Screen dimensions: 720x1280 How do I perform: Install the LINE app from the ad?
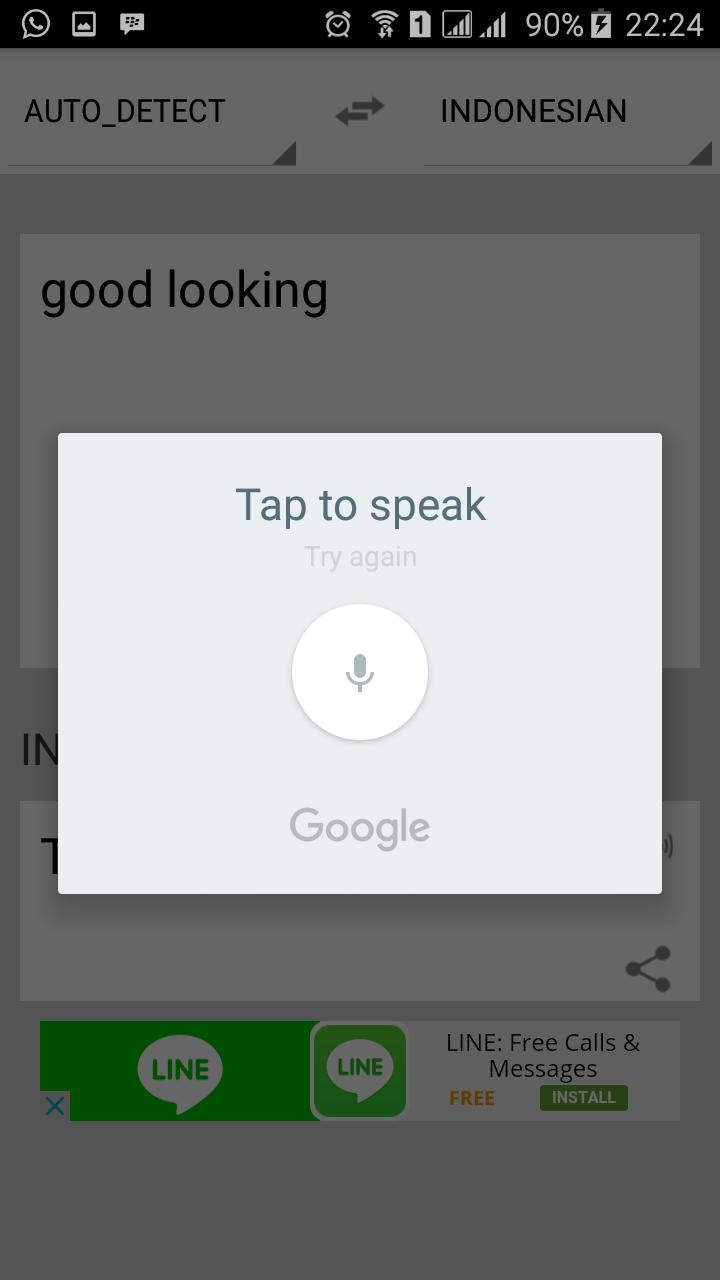point(583,1097)
